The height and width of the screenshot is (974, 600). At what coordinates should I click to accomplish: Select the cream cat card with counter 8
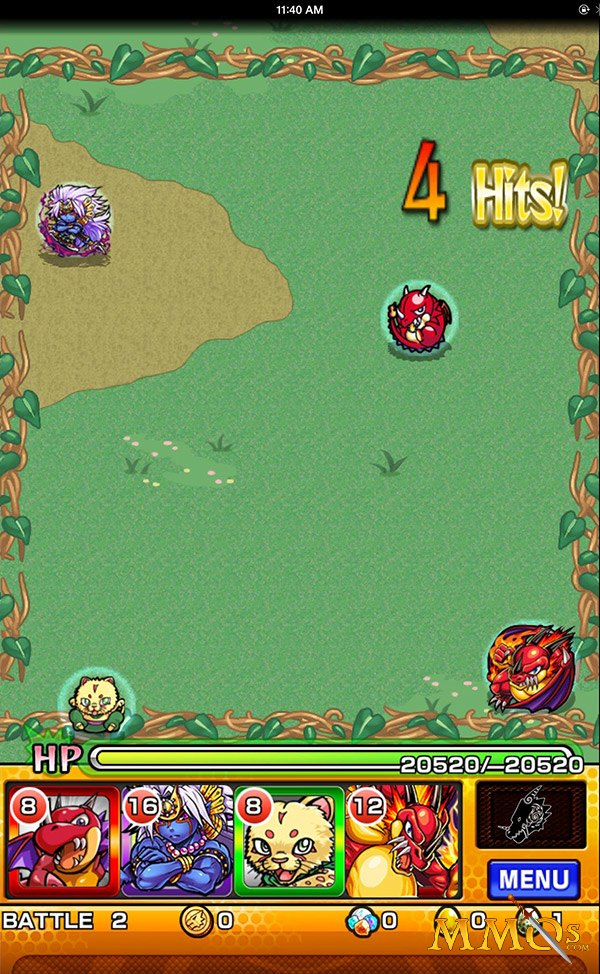289,840
